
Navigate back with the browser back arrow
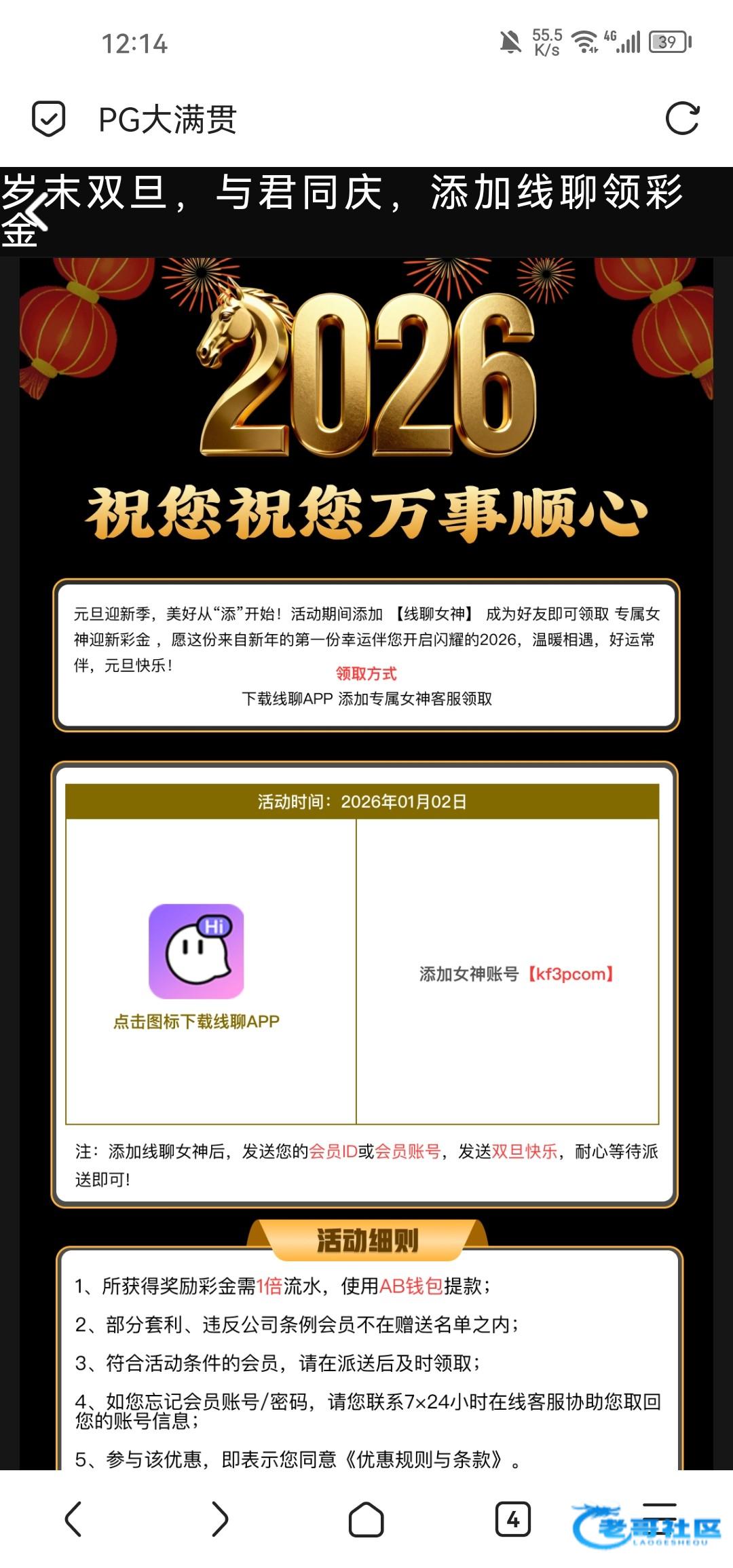73,1518
